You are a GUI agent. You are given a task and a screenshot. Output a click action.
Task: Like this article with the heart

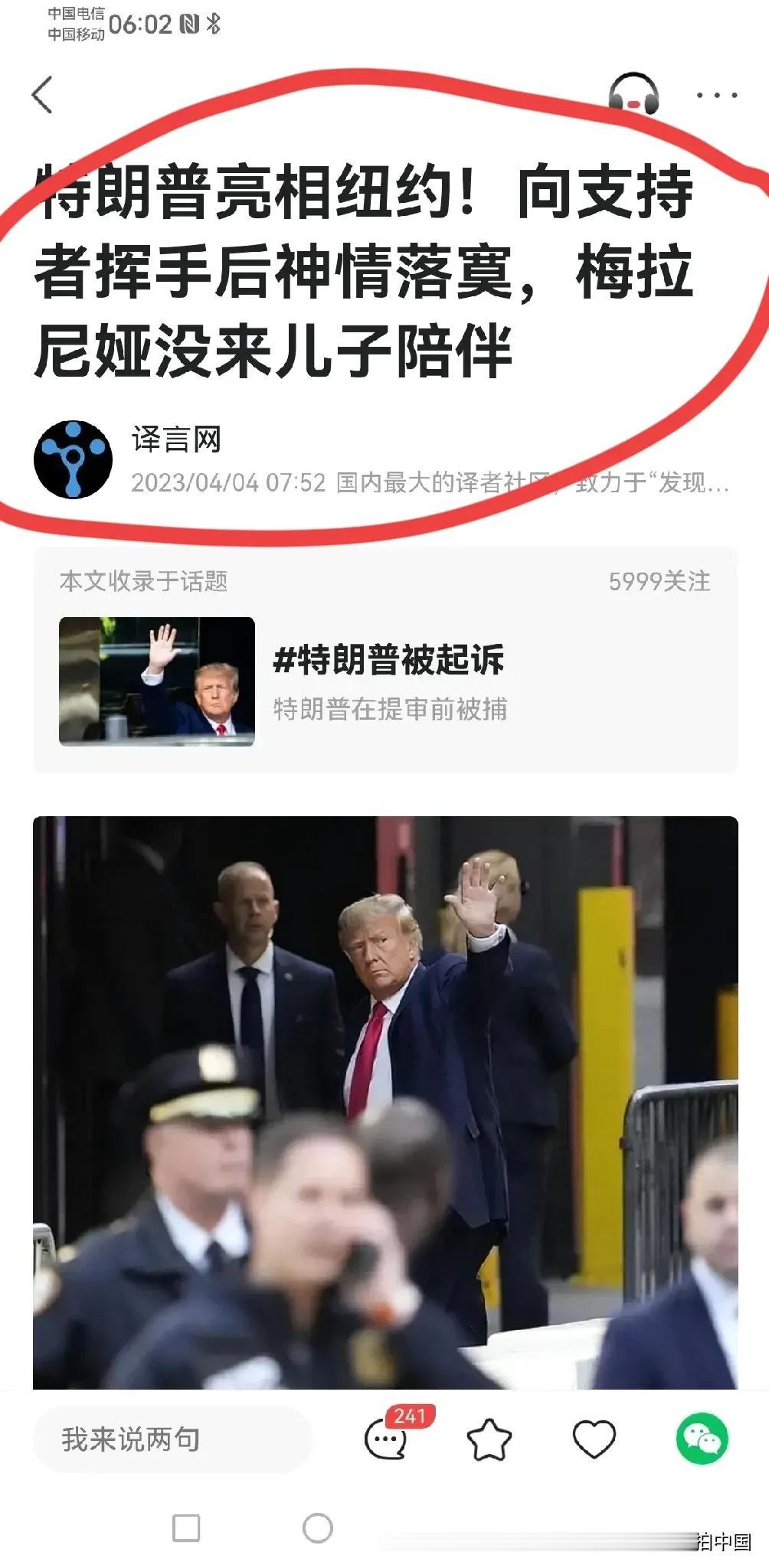[x=594, y=1439]
